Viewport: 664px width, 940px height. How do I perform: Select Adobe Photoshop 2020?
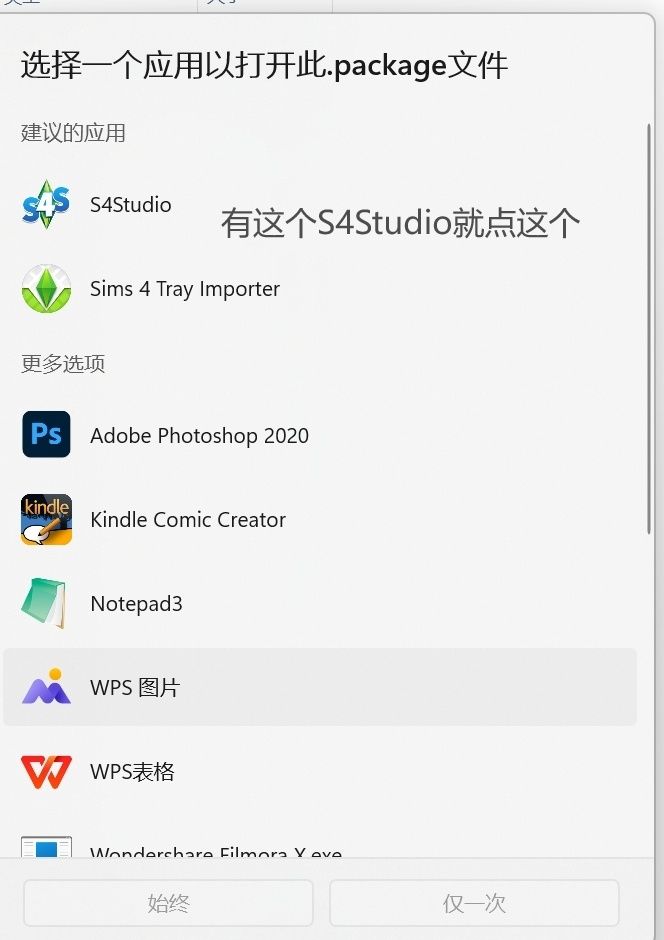click(199, 436)
